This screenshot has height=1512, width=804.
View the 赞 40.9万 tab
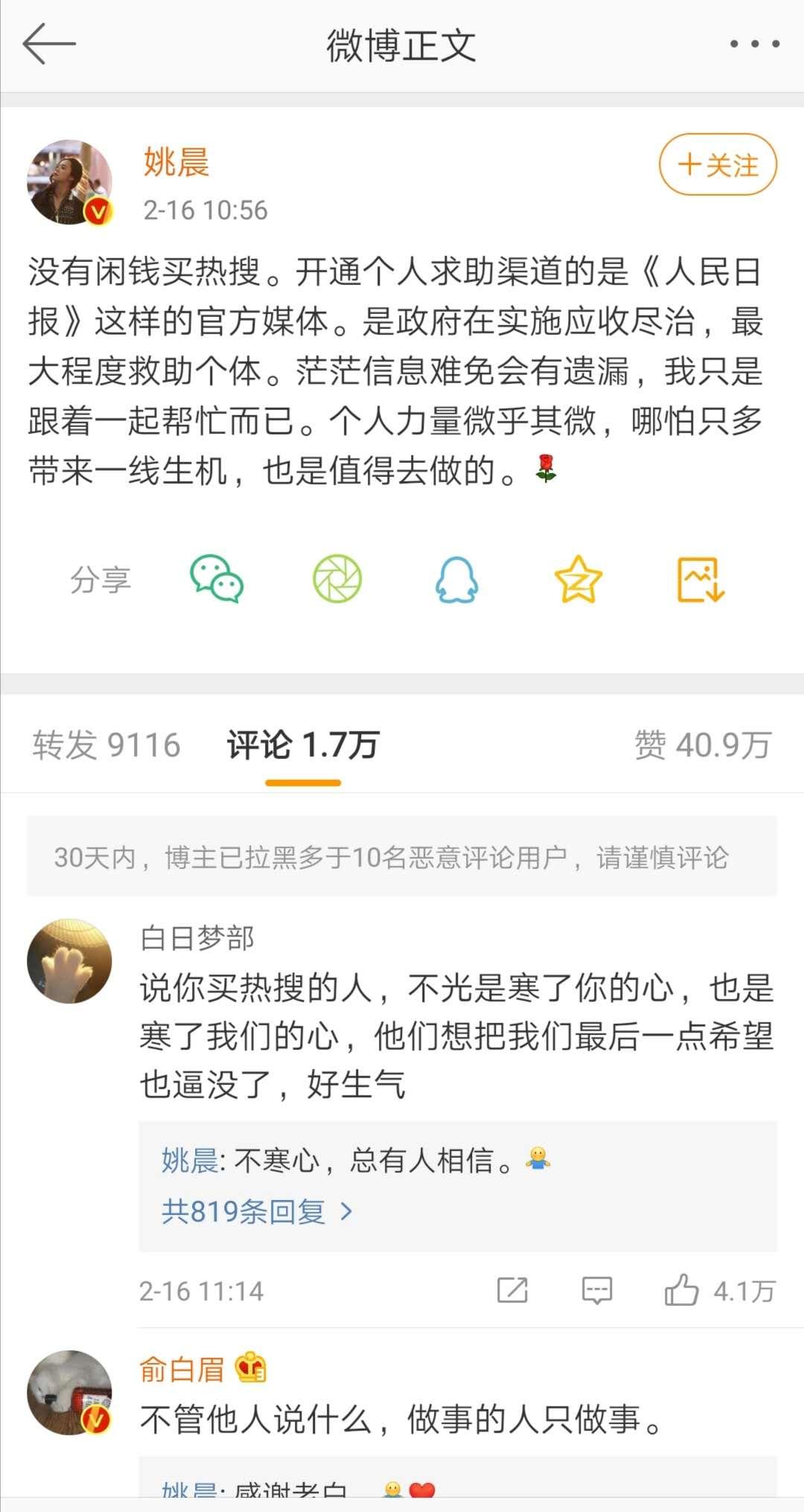tap(702, 745)
